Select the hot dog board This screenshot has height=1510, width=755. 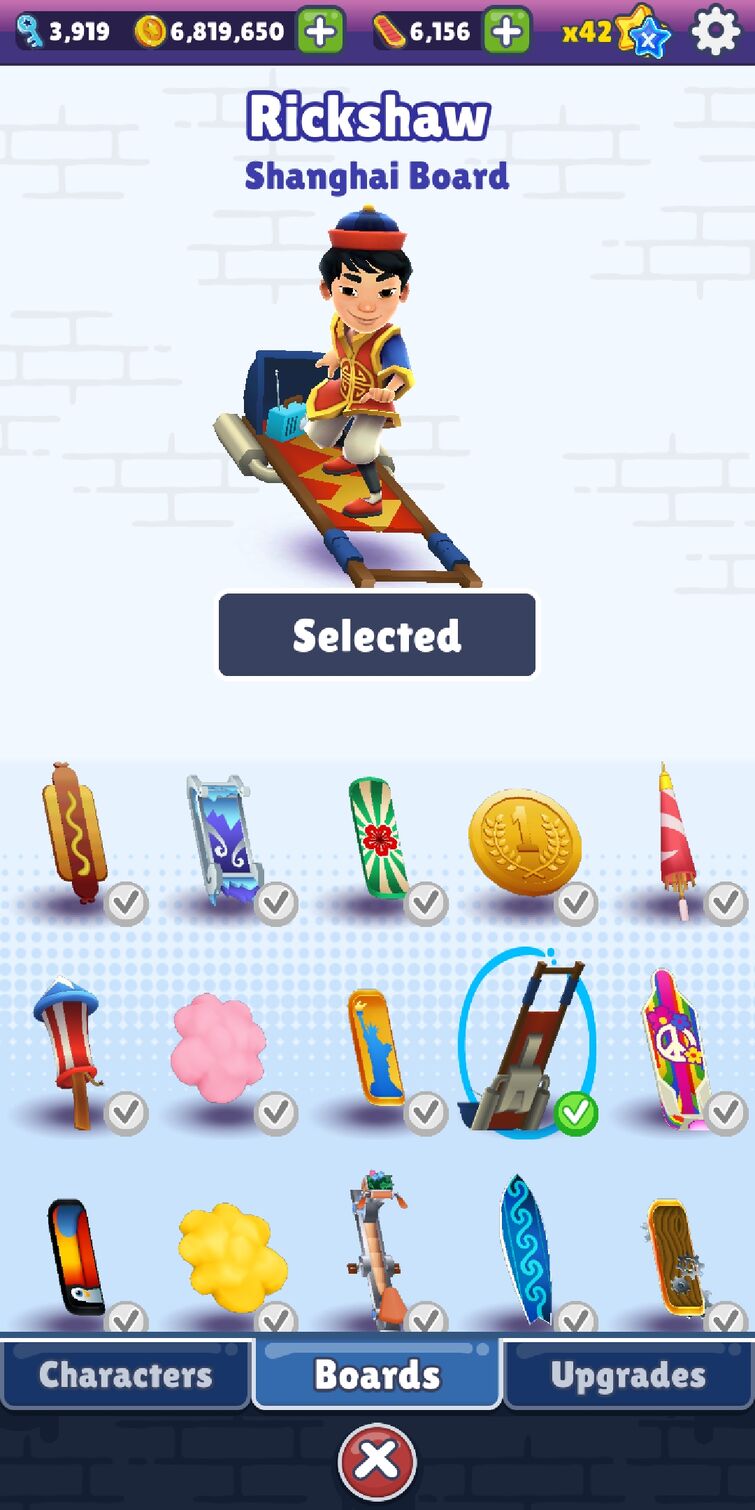75,835
